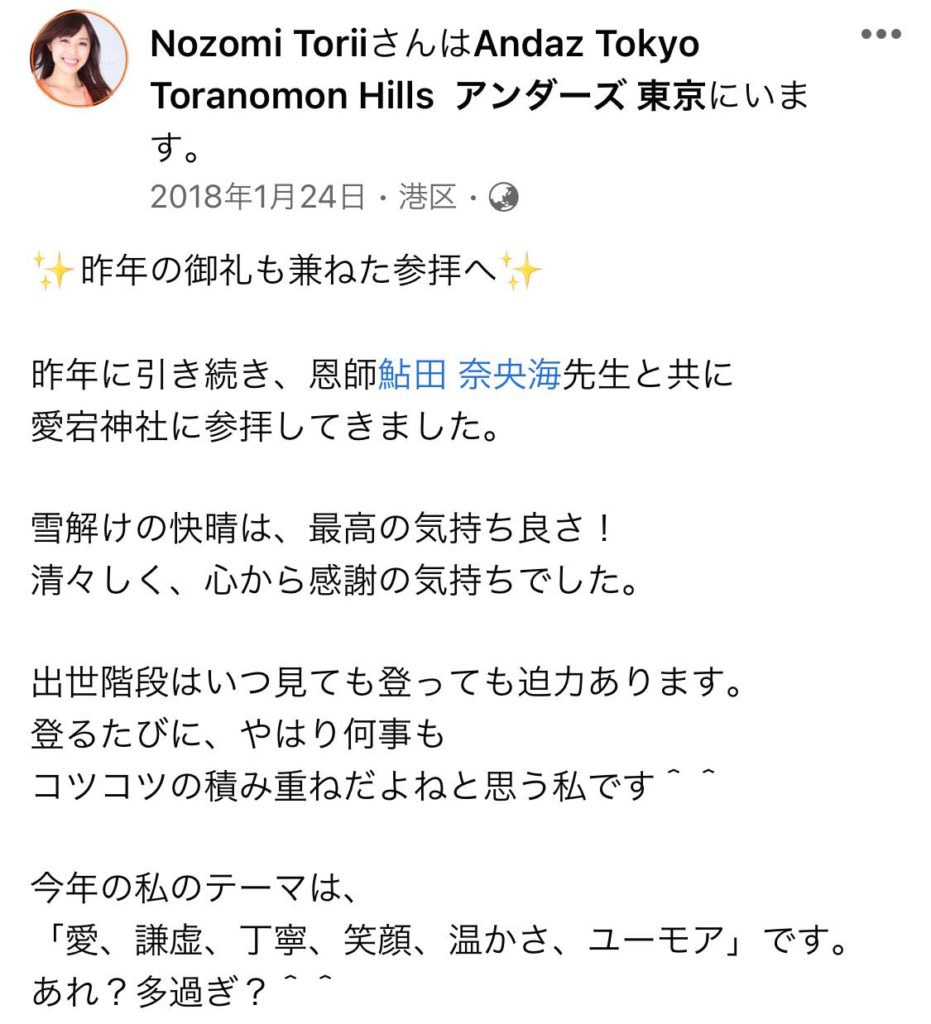
Task: Tap the post date 2018年1月24日
Action: (x=256, y=198)
